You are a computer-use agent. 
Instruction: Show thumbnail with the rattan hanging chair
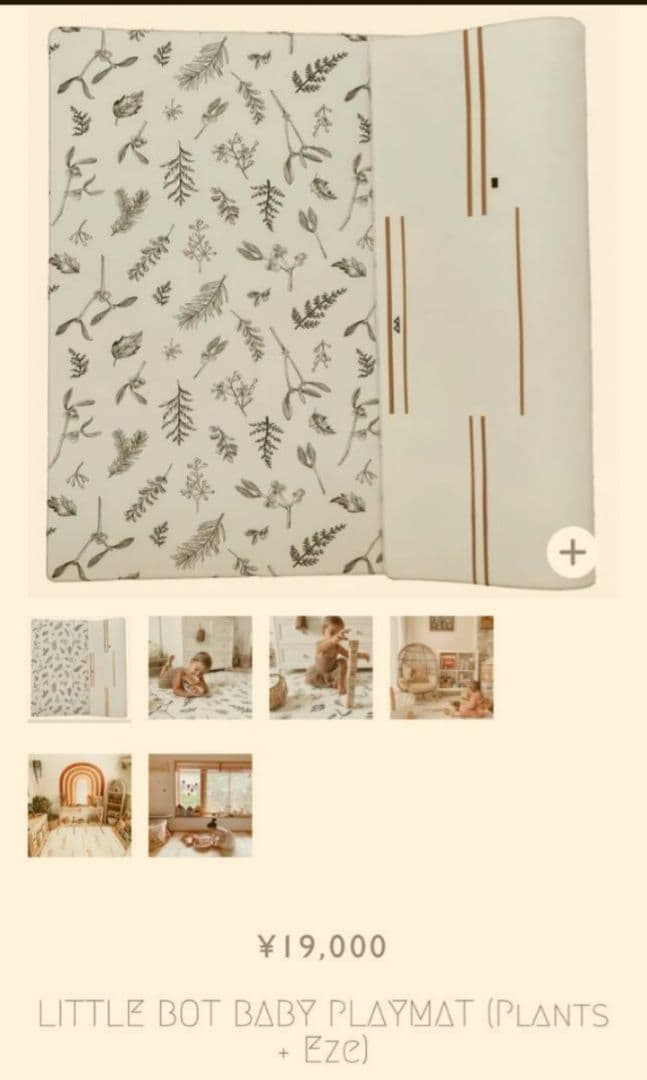coord(441,667)
